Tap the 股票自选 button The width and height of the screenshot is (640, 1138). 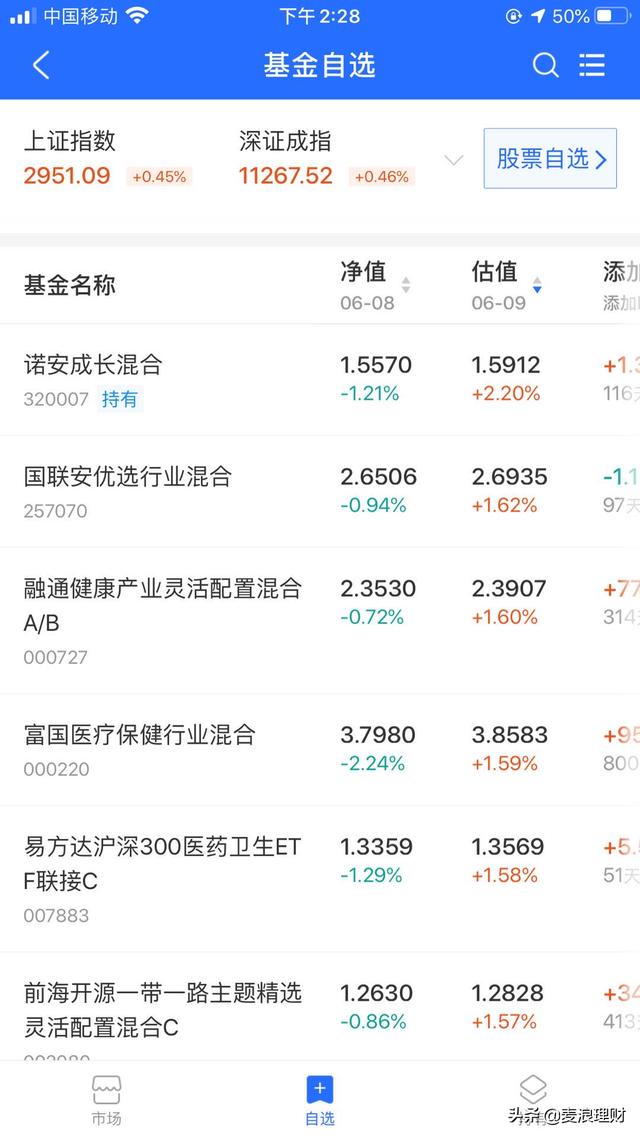(550, 158)
